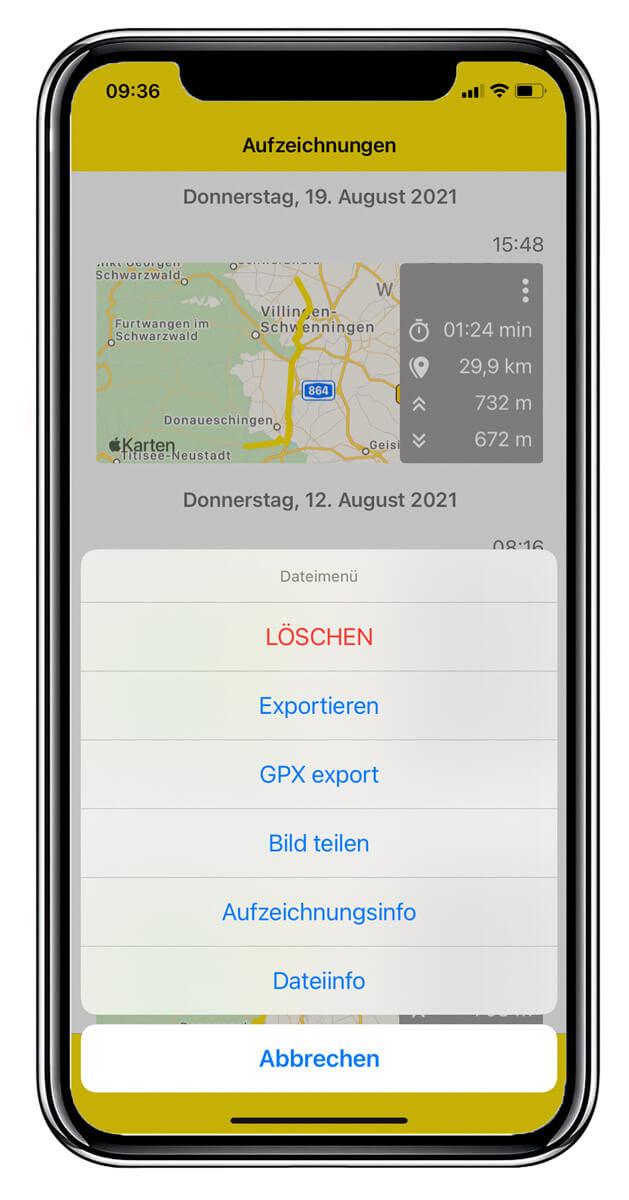629x1200 pixels.
Task: Open Dateiinfo
Action: (x=319, y=981)
